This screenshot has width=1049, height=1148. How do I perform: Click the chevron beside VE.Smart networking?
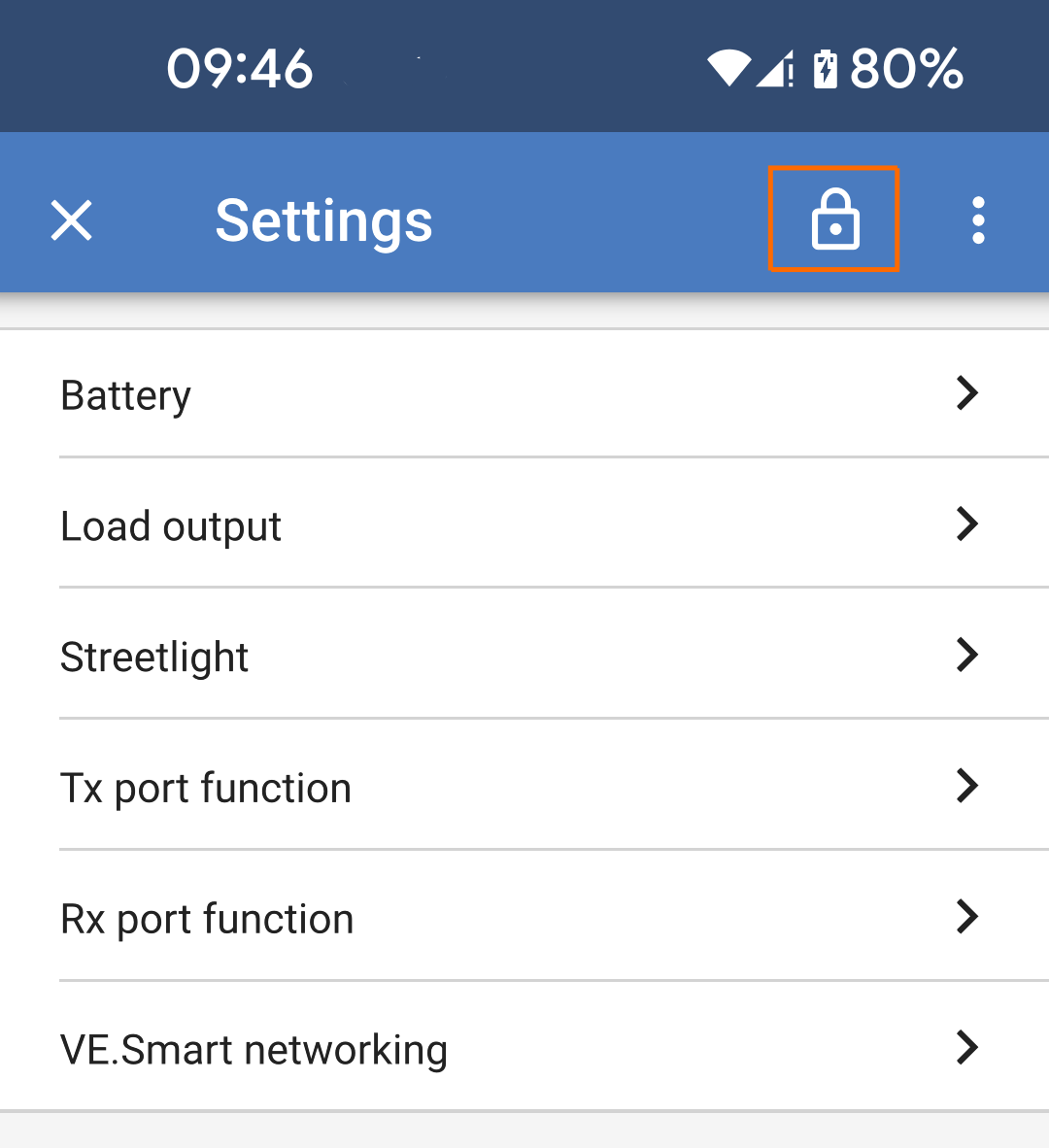pos(966,1048)
